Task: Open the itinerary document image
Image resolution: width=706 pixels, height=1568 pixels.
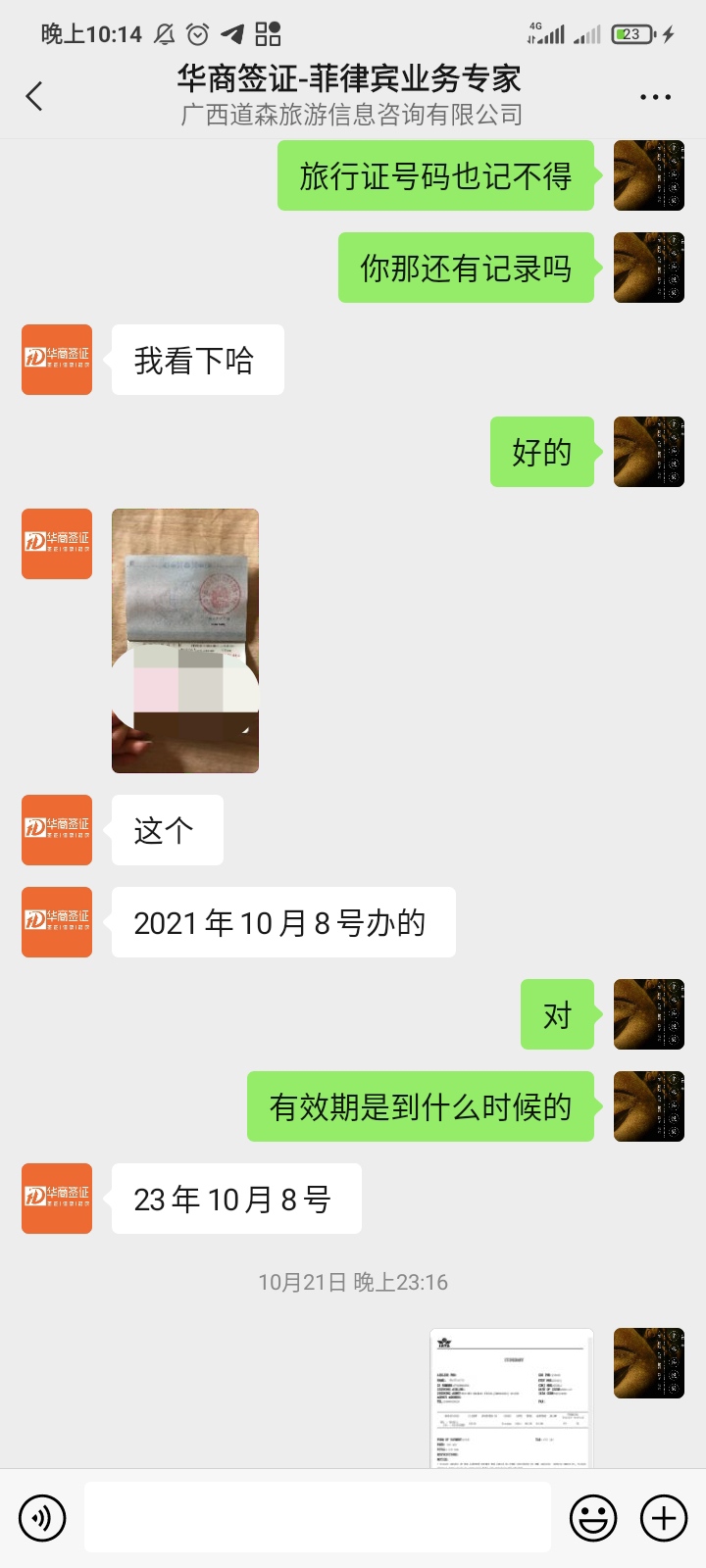Action: 511,1396
